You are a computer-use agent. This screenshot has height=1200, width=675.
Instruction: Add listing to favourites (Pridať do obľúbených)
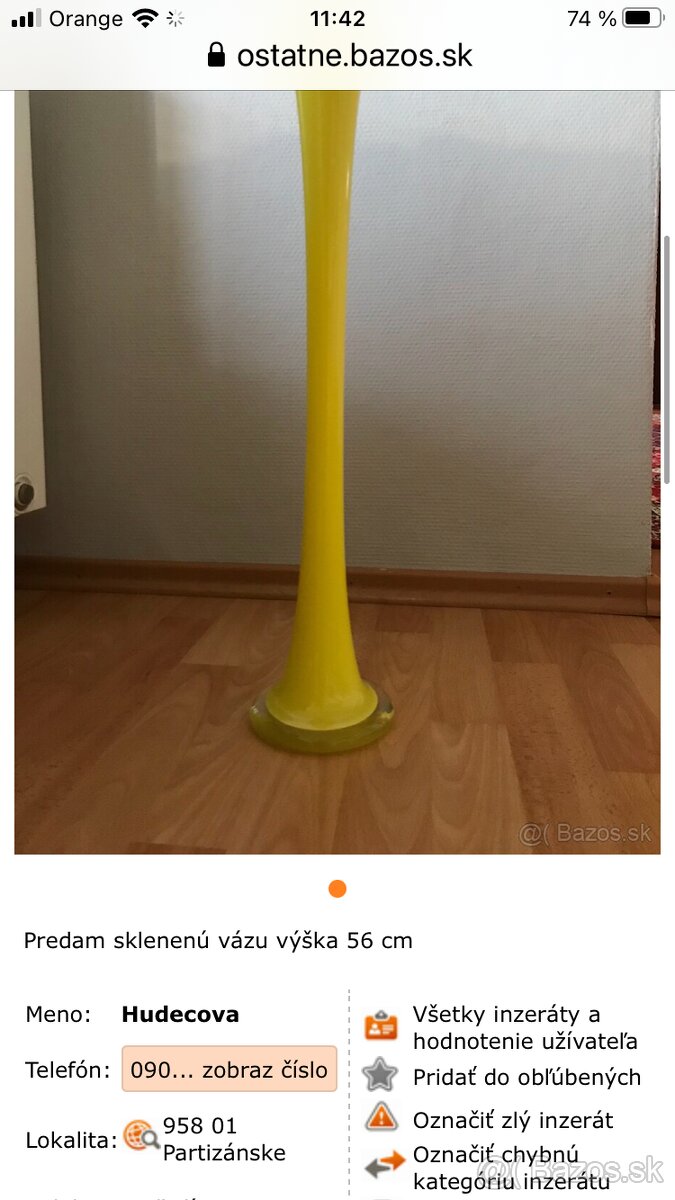(526, 1077)
